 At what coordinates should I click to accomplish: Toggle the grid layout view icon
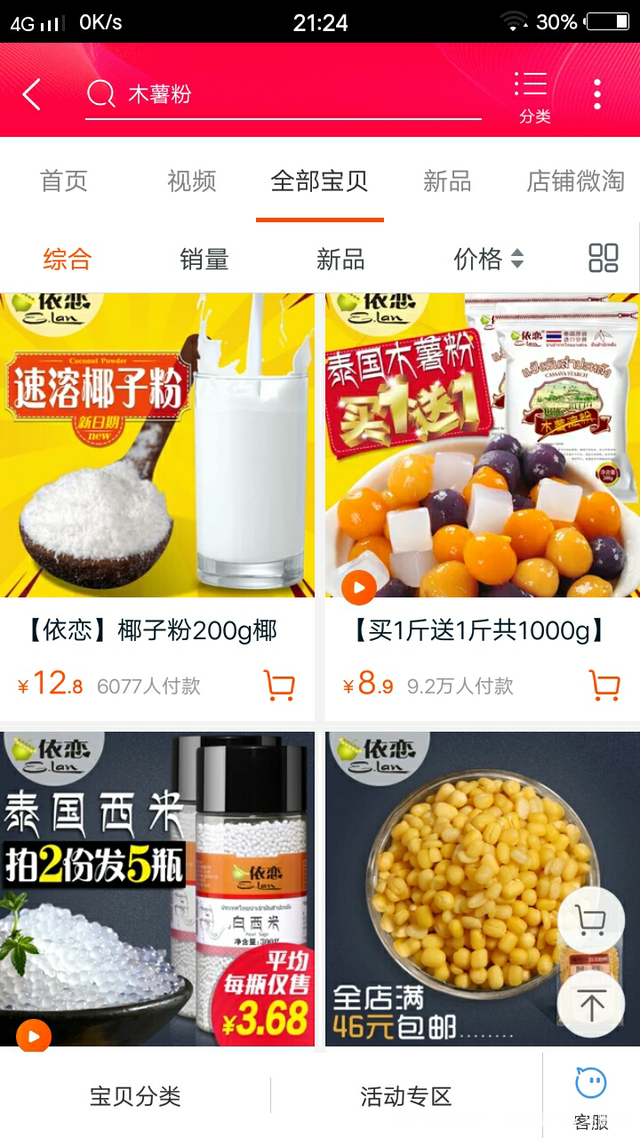[603, 258]
